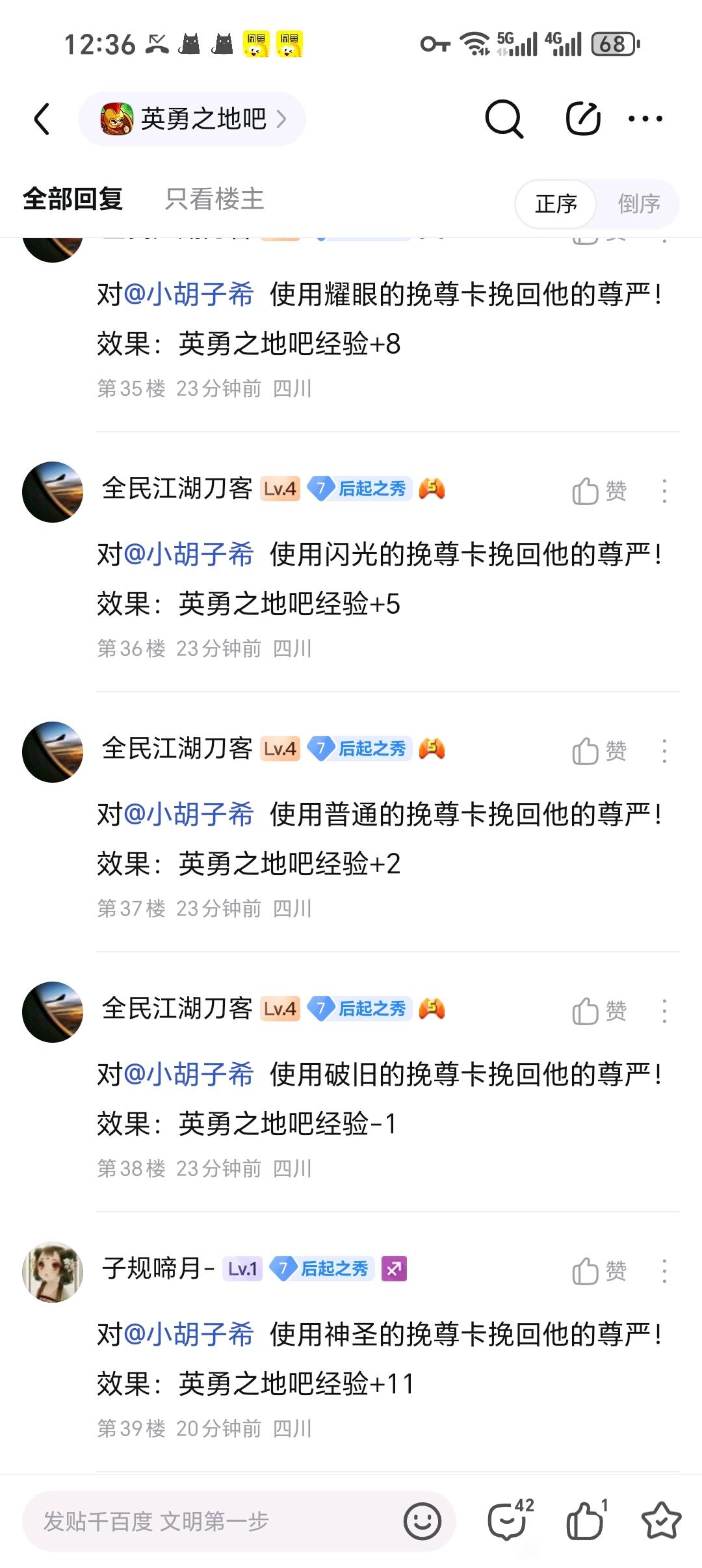Like the reply on floor 第38楼
The image size is (702, 1568).
tap(599, 1012)
